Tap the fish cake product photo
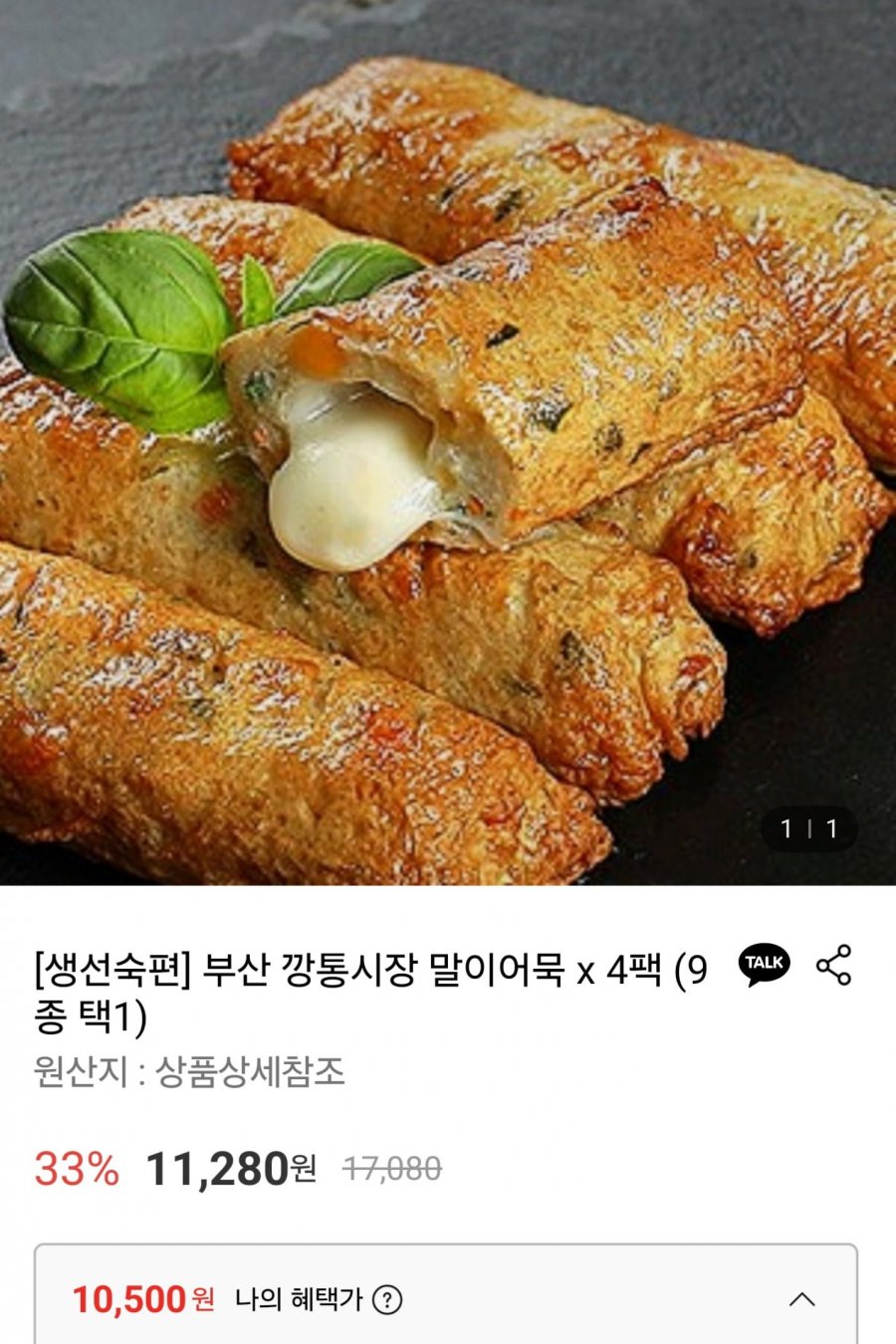 [x=448, y=448]
